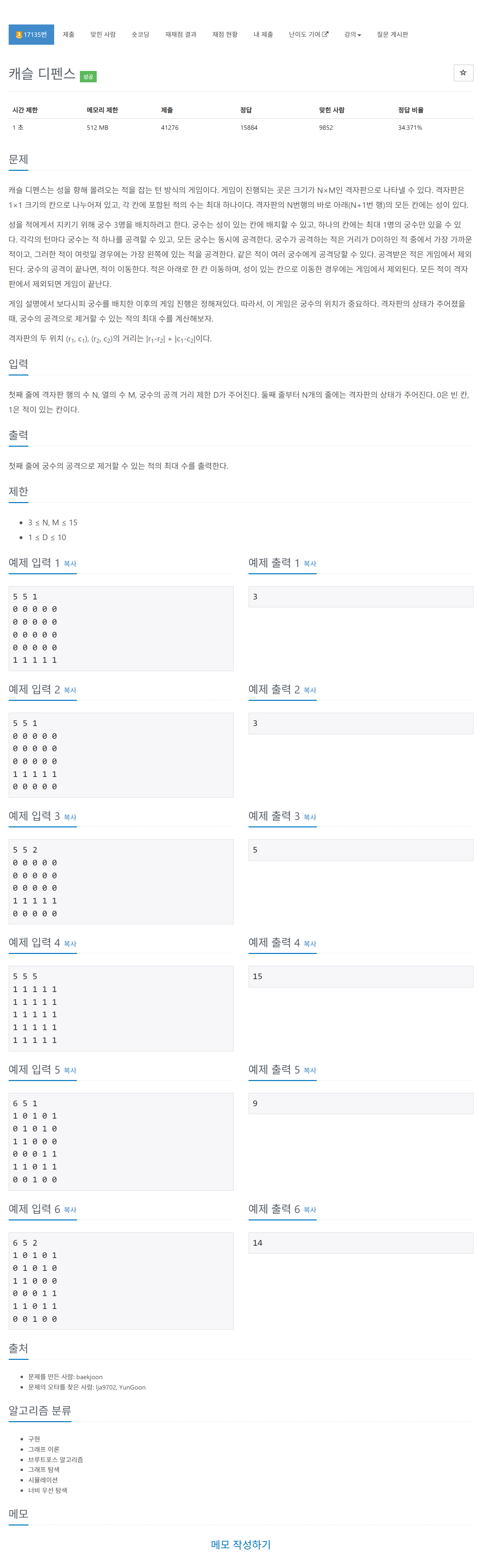This screenshot has height=1568, width=480.
Task: Copy 예제 입력 3 with 복사
Action: 70,817
